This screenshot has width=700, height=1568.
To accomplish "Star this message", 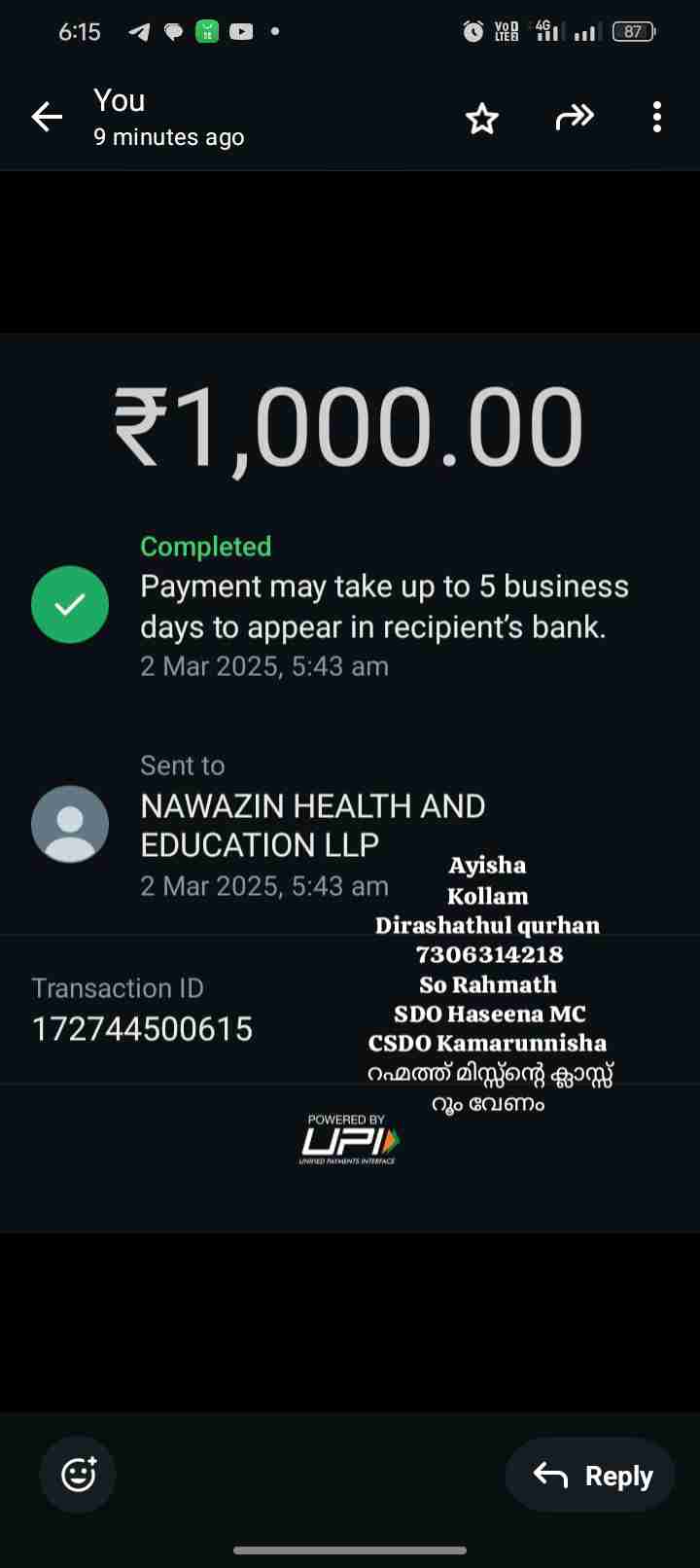I will pyautogui.click(x=481, y=119).
